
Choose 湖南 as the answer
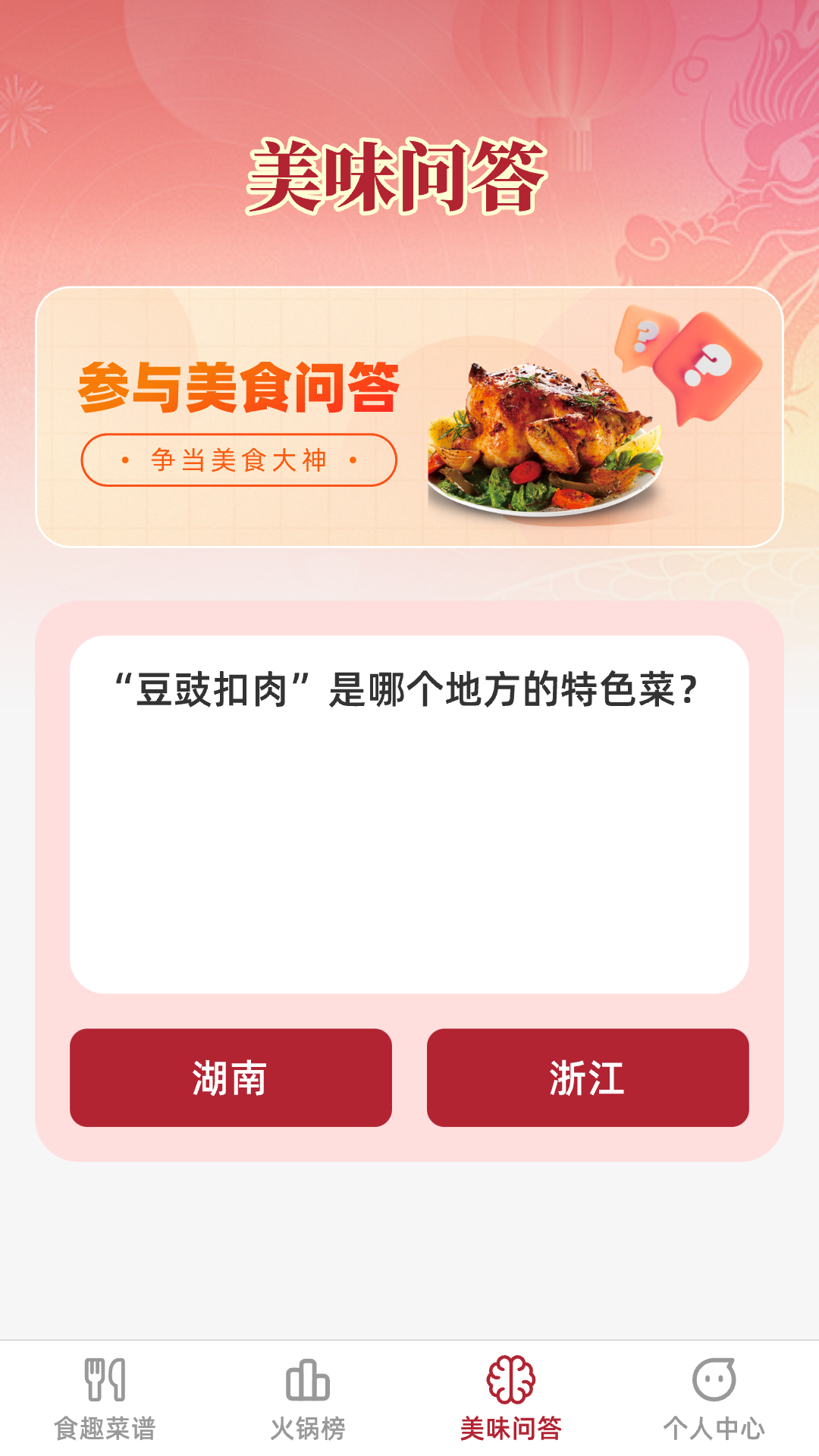point(231,1077)
